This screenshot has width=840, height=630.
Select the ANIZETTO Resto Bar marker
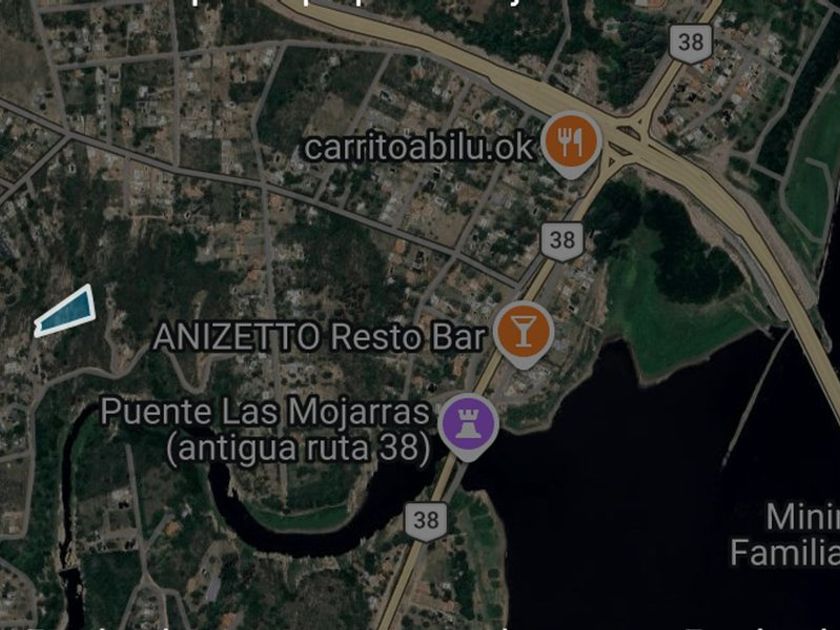click(x=523, y=334)
